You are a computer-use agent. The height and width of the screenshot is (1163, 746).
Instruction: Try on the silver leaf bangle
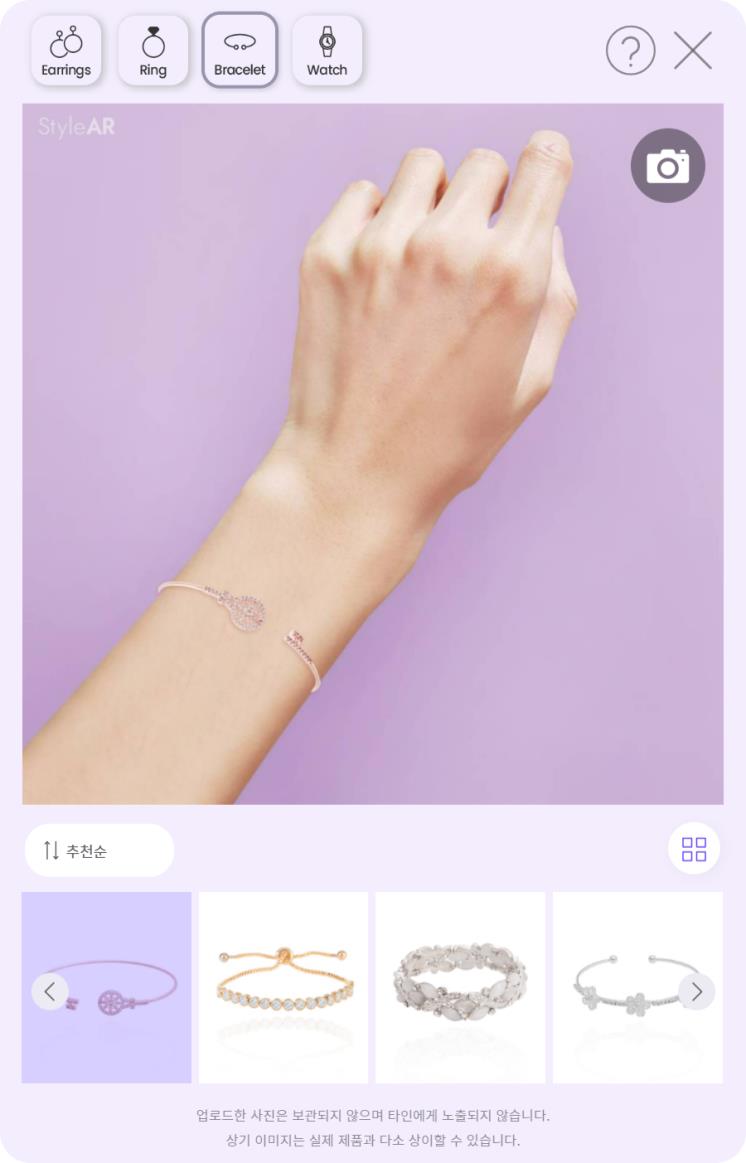460,985
